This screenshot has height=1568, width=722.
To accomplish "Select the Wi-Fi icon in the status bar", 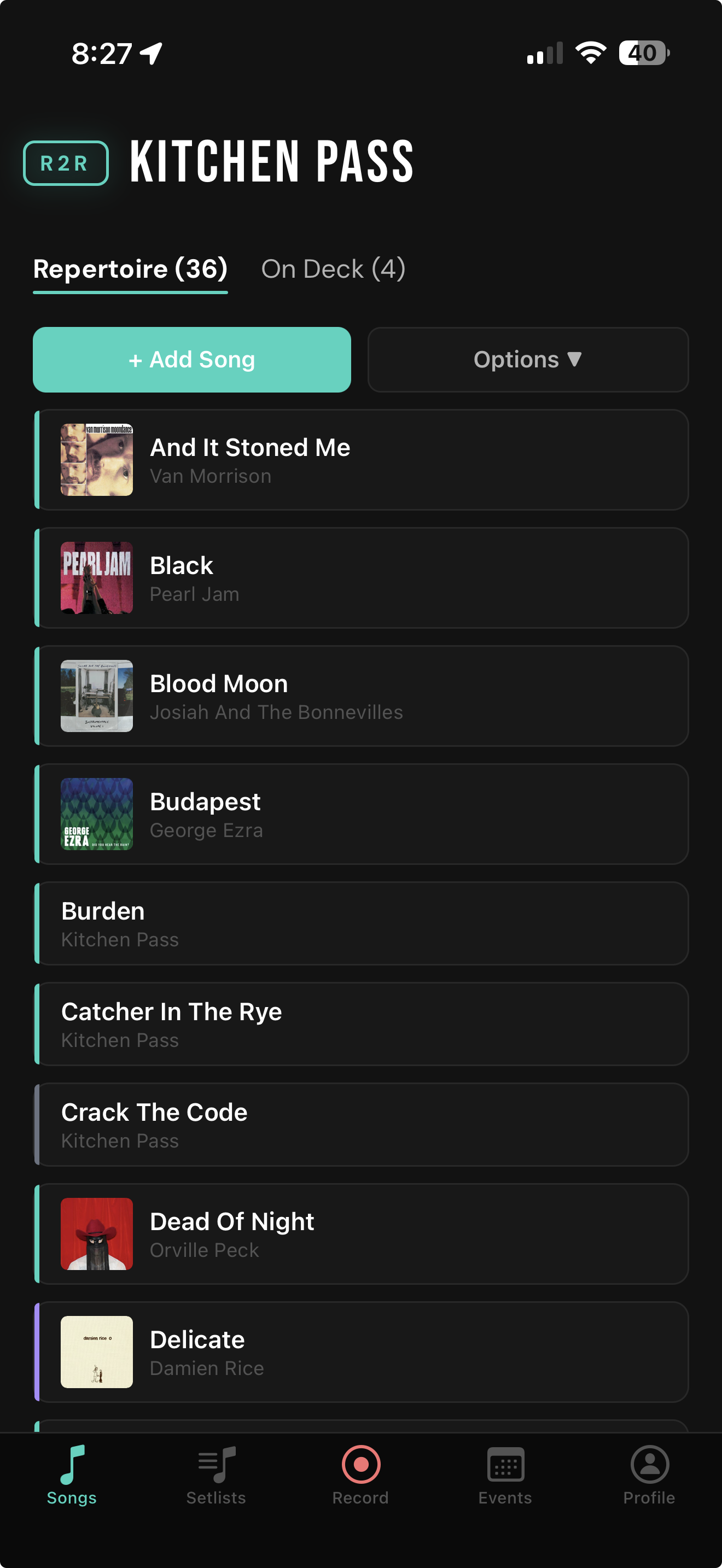I will (593, 53).
